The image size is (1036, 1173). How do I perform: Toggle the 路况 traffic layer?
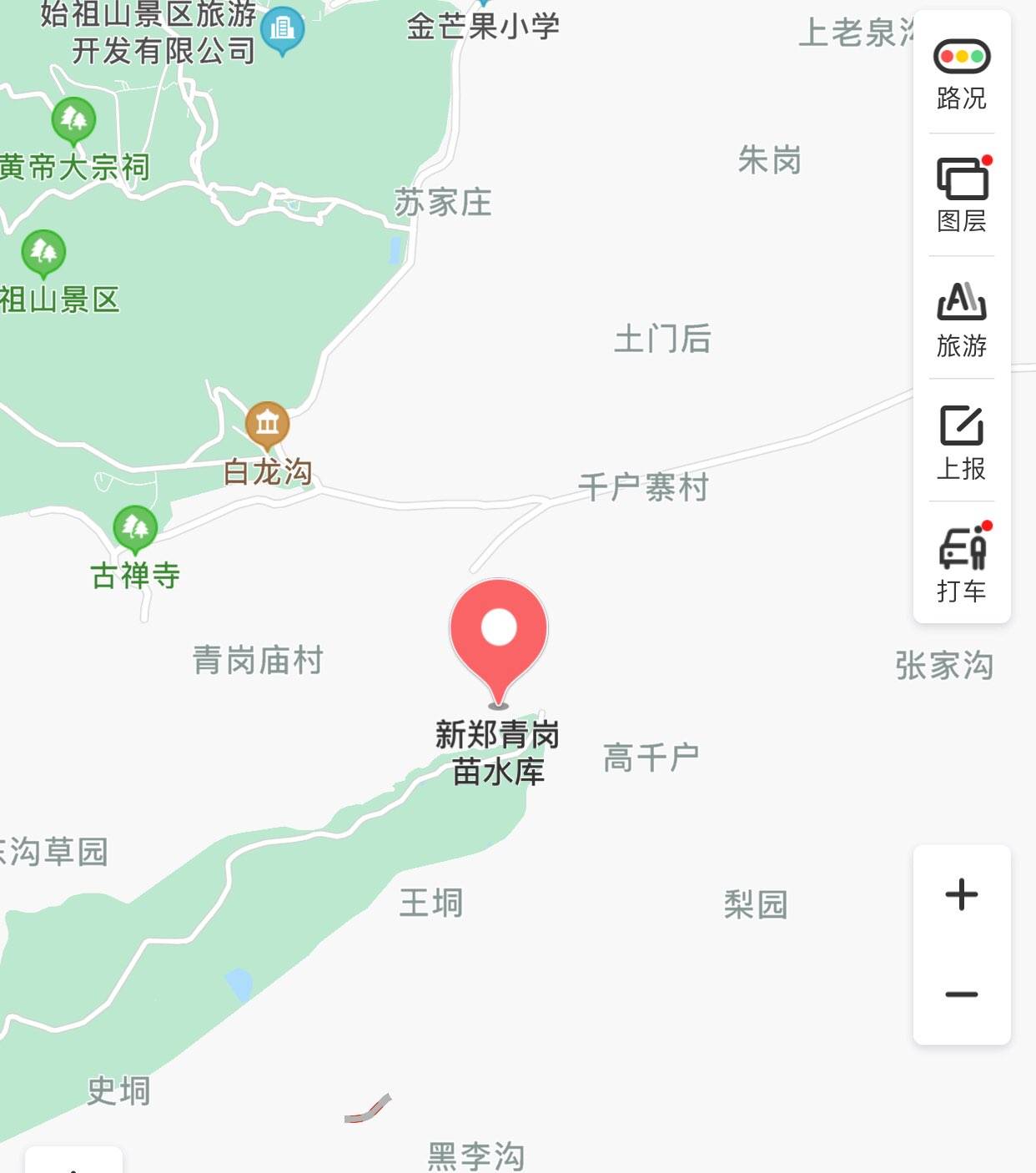click(x=962, y=73)
